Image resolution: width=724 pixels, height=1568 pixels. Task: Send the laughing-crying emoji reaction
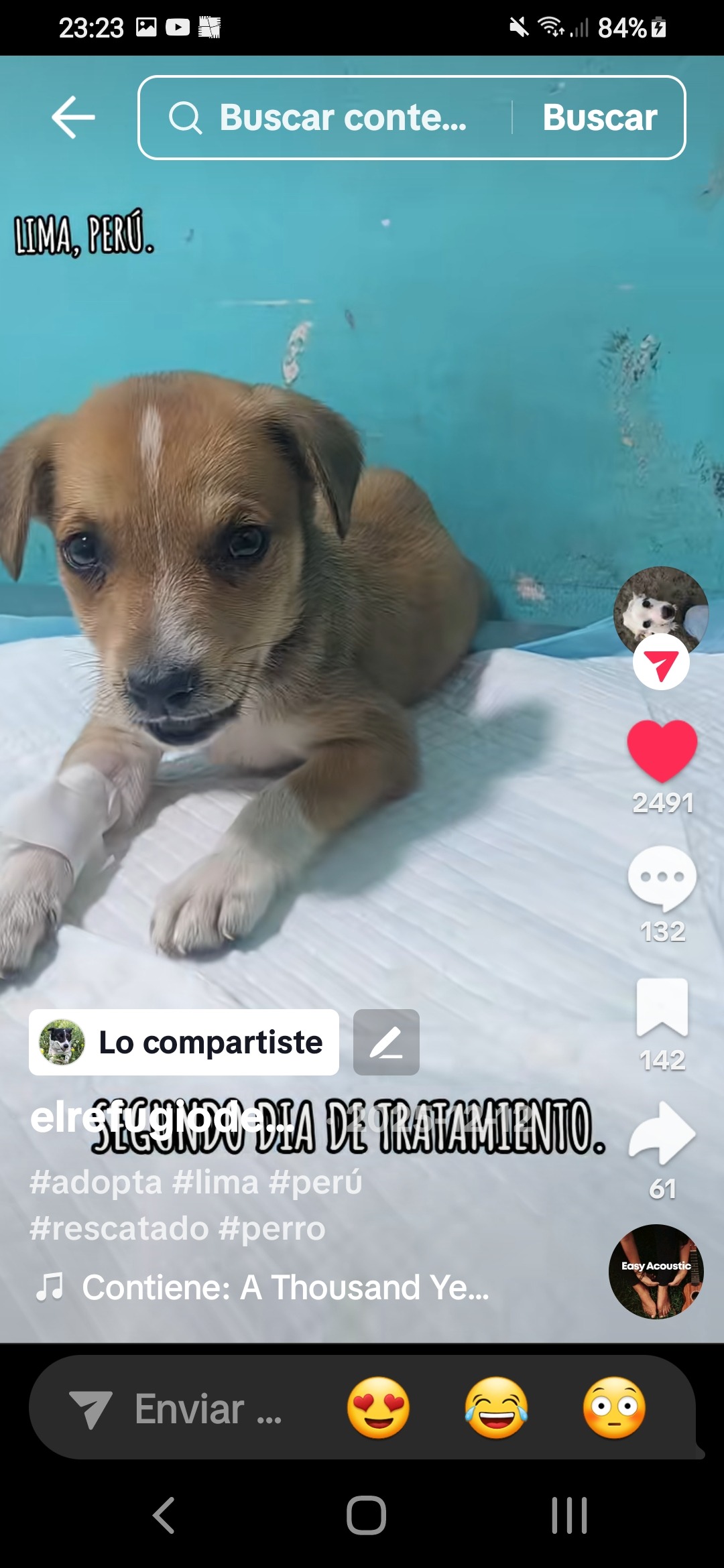[x=496, y=1408]
